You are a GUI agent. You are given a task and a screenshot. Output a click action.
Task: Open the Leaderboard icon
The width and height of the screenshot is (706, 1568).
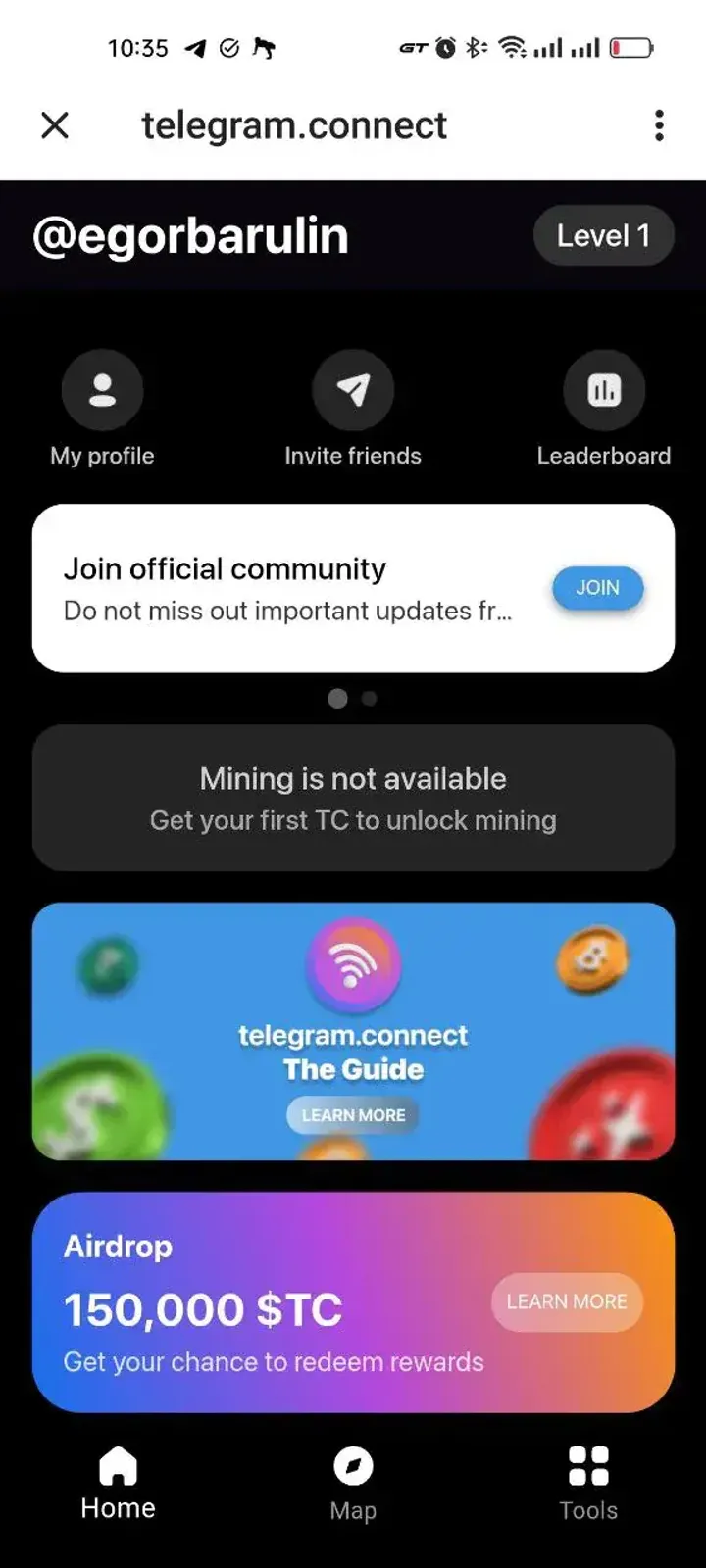[603, 388]
